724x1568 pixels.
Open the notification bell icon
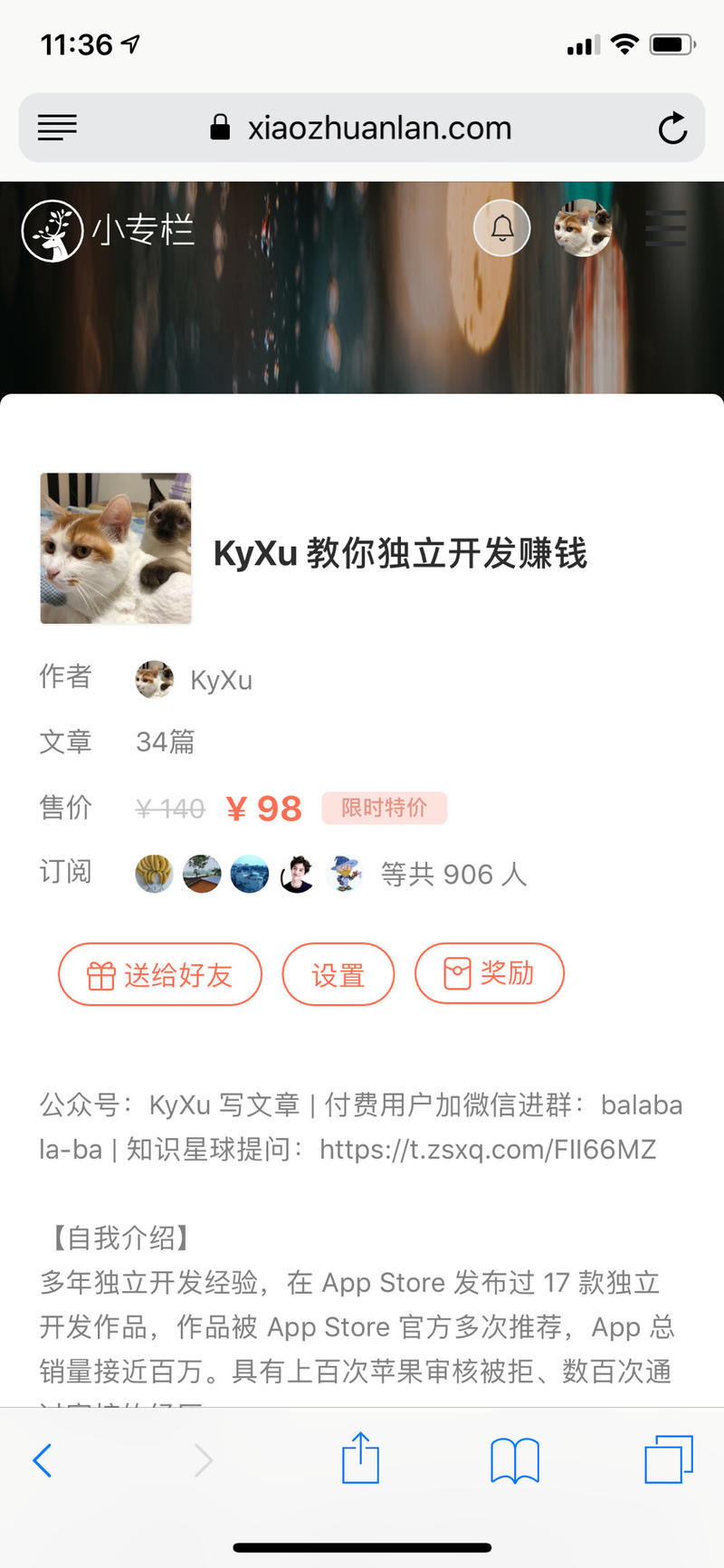click(x=502, y=228)
